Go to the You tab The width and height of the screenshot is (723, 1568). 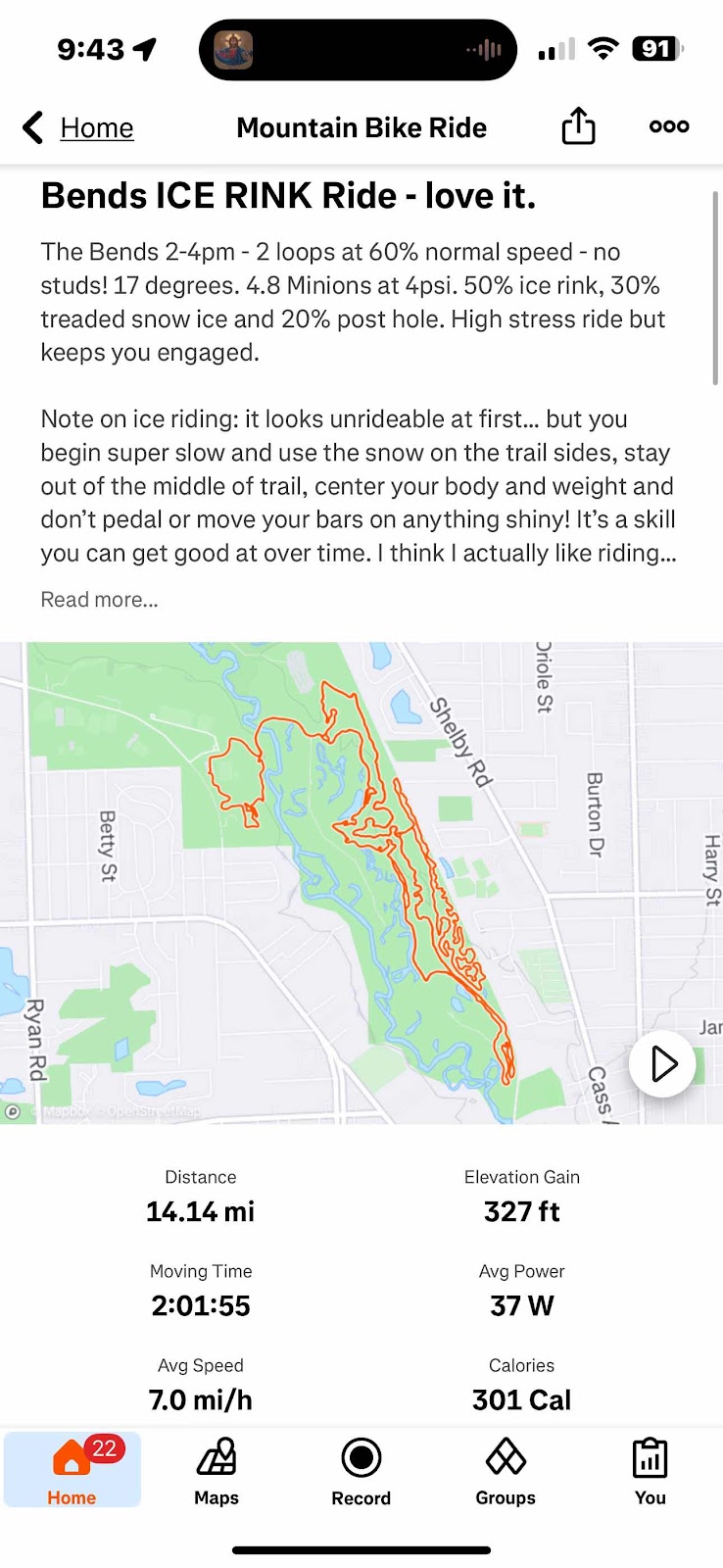pos(650,1470)
